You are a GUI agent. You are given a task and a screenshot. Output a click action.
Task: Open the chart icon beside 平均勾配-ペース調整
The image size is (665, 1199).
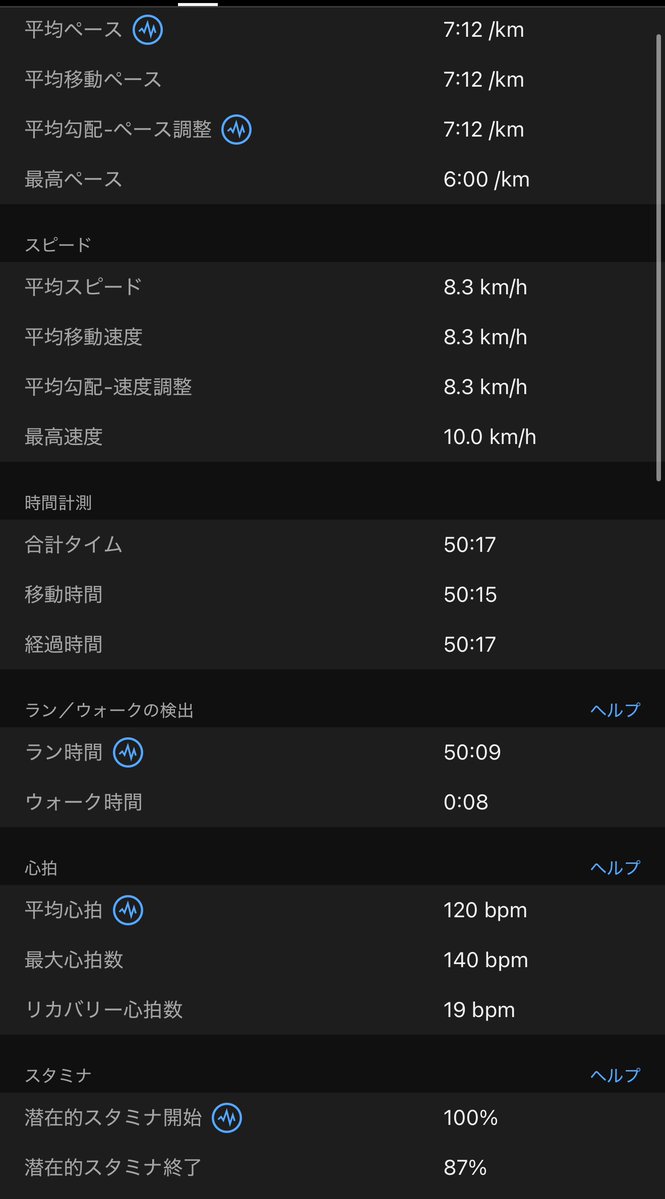point(237,129)
